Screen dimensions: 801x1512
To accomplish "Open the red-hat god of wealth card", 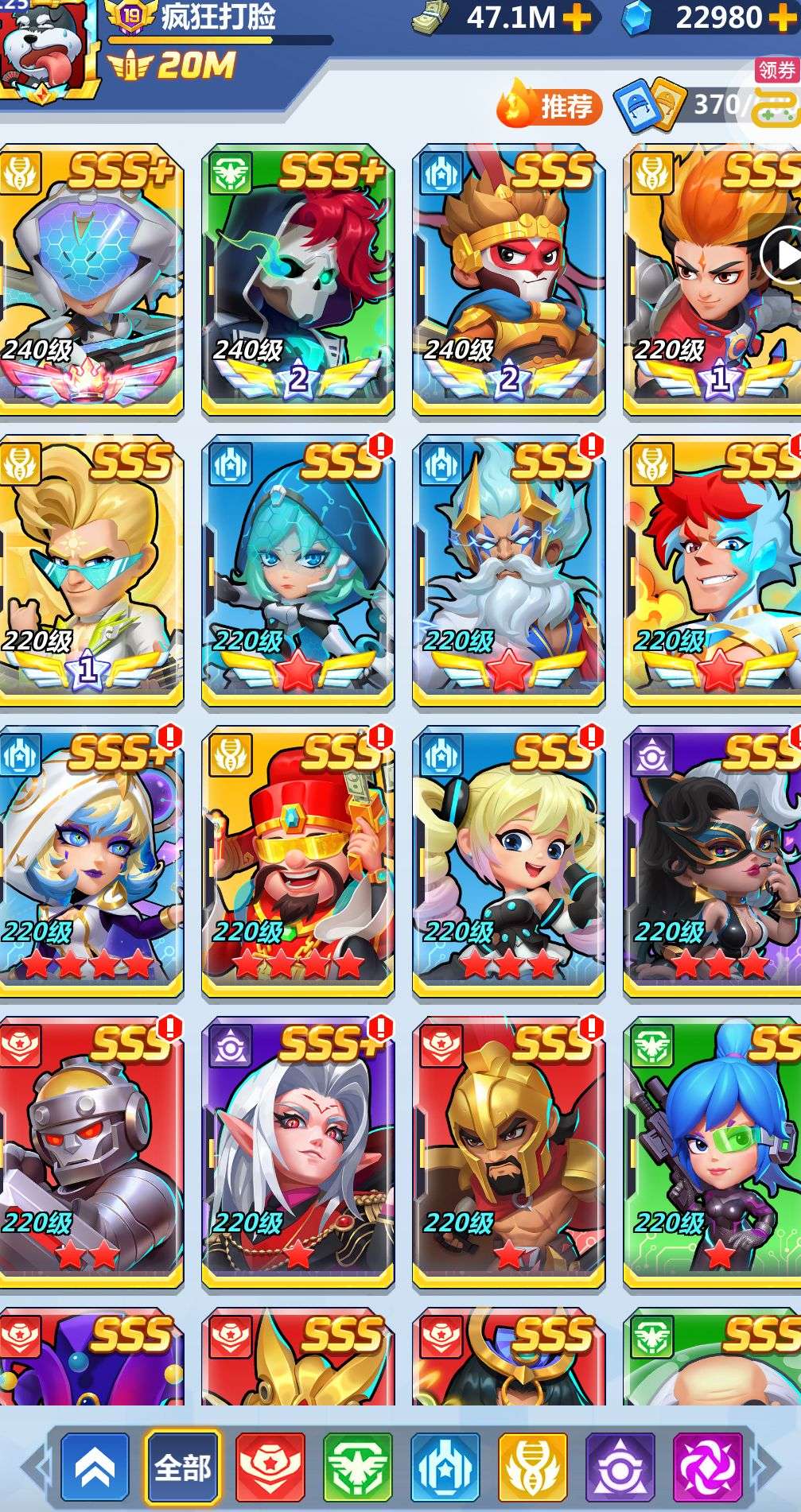I will pos(297,860).
